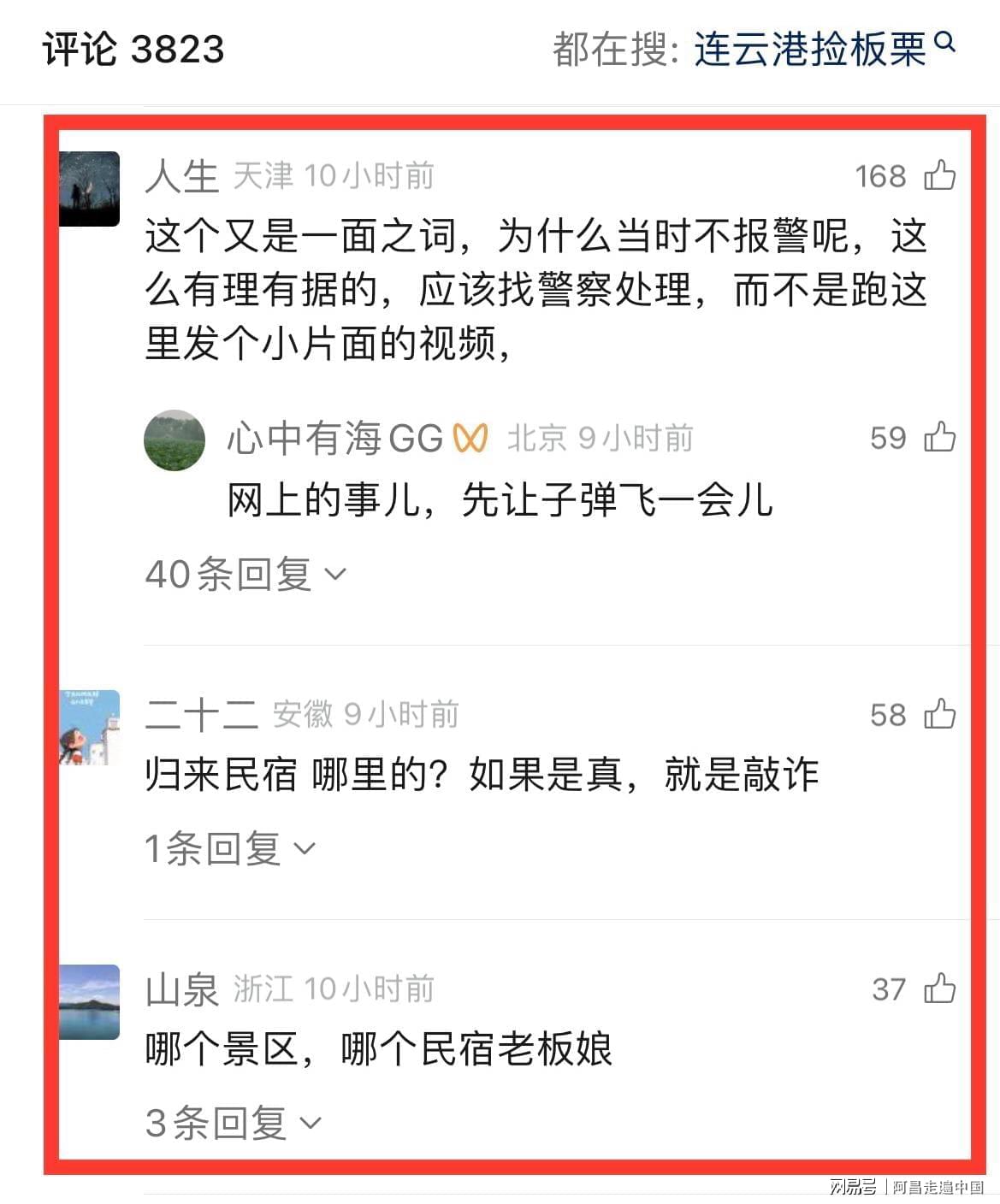
Task: Open 人生's profile avatar
Action: click(90, 189)
